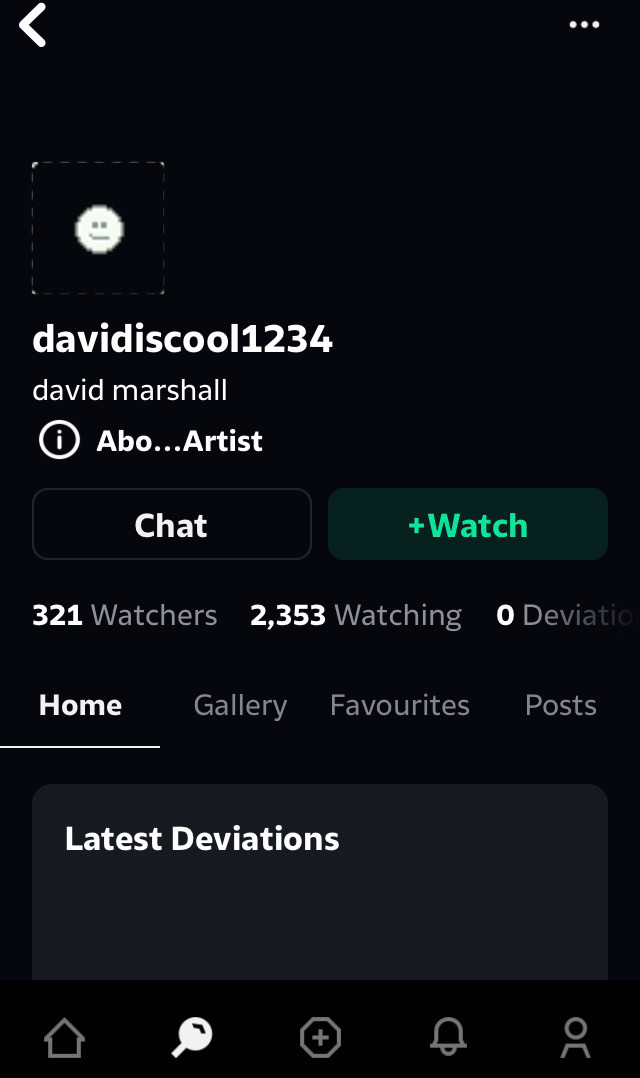Image resolution: width=640 pixels, height=1078 pixels.
Task: Start a chat with davidiscool1234
Action: point(172,525)
